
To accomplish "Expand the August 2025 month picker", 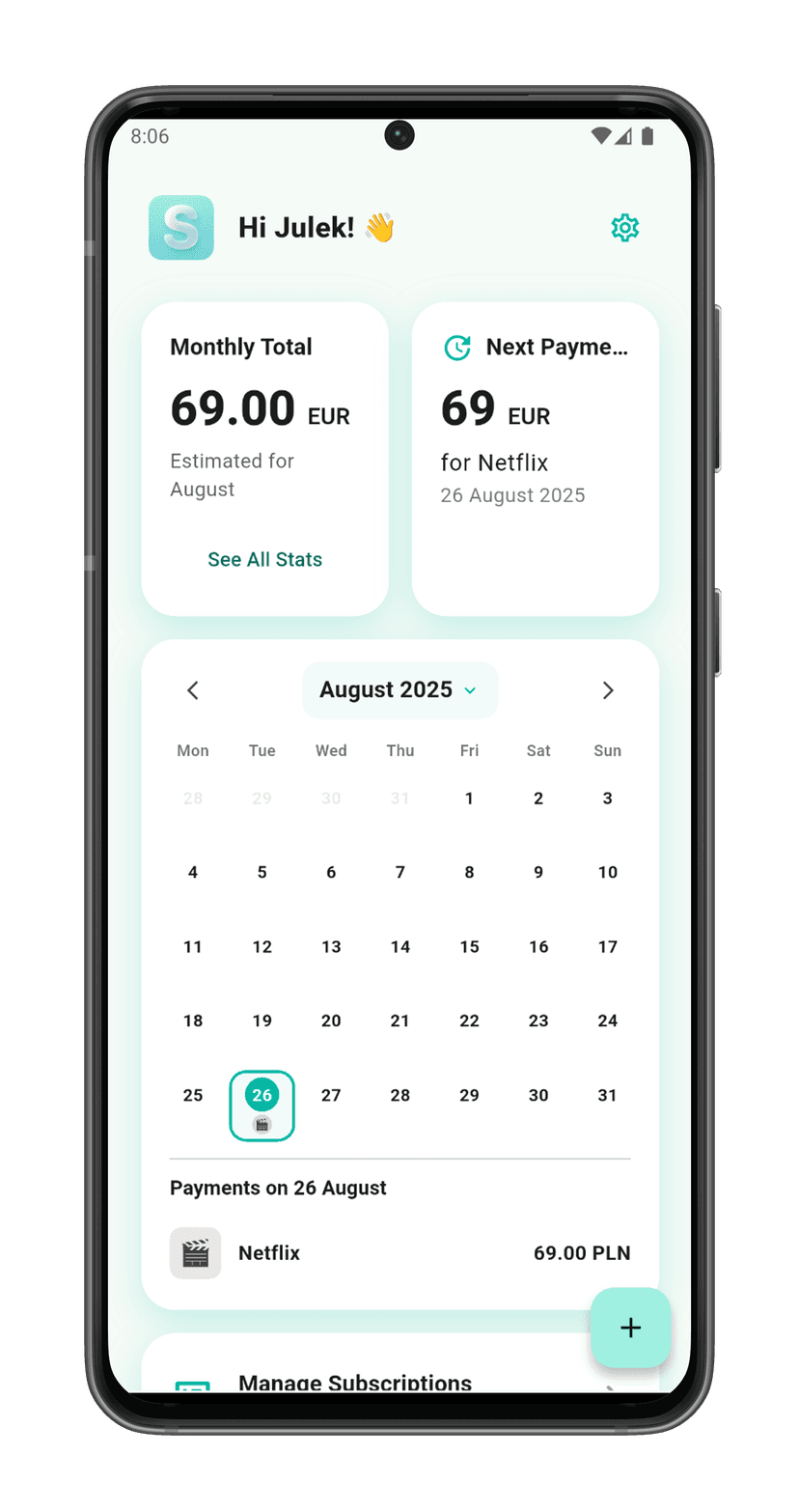I will click(399, 690).
